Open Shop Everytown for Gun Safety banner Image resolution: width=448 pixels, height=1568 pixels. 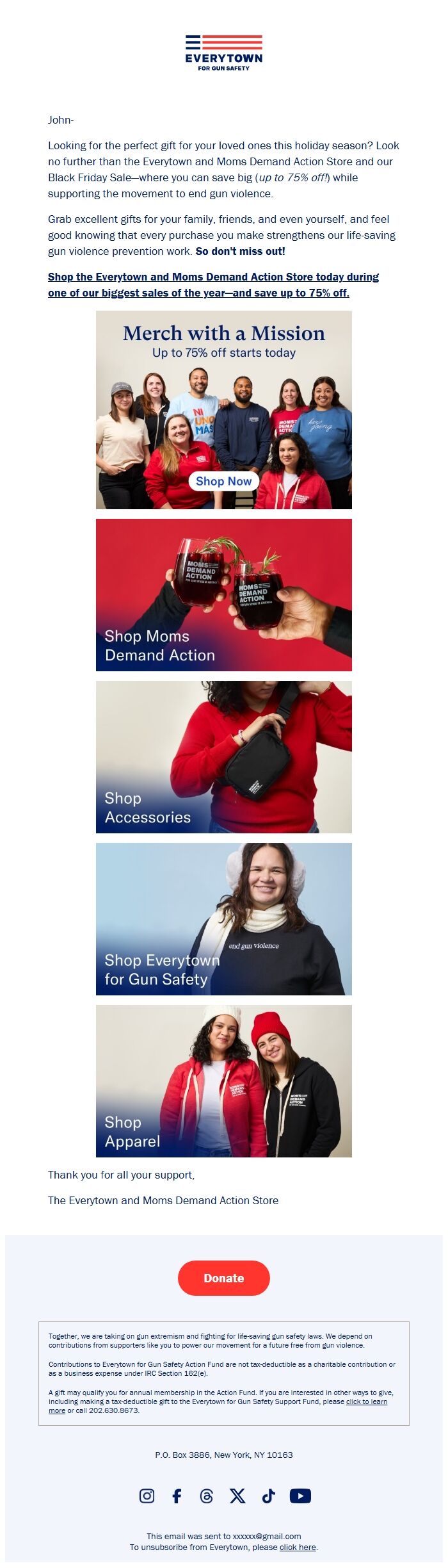point(223,919)
